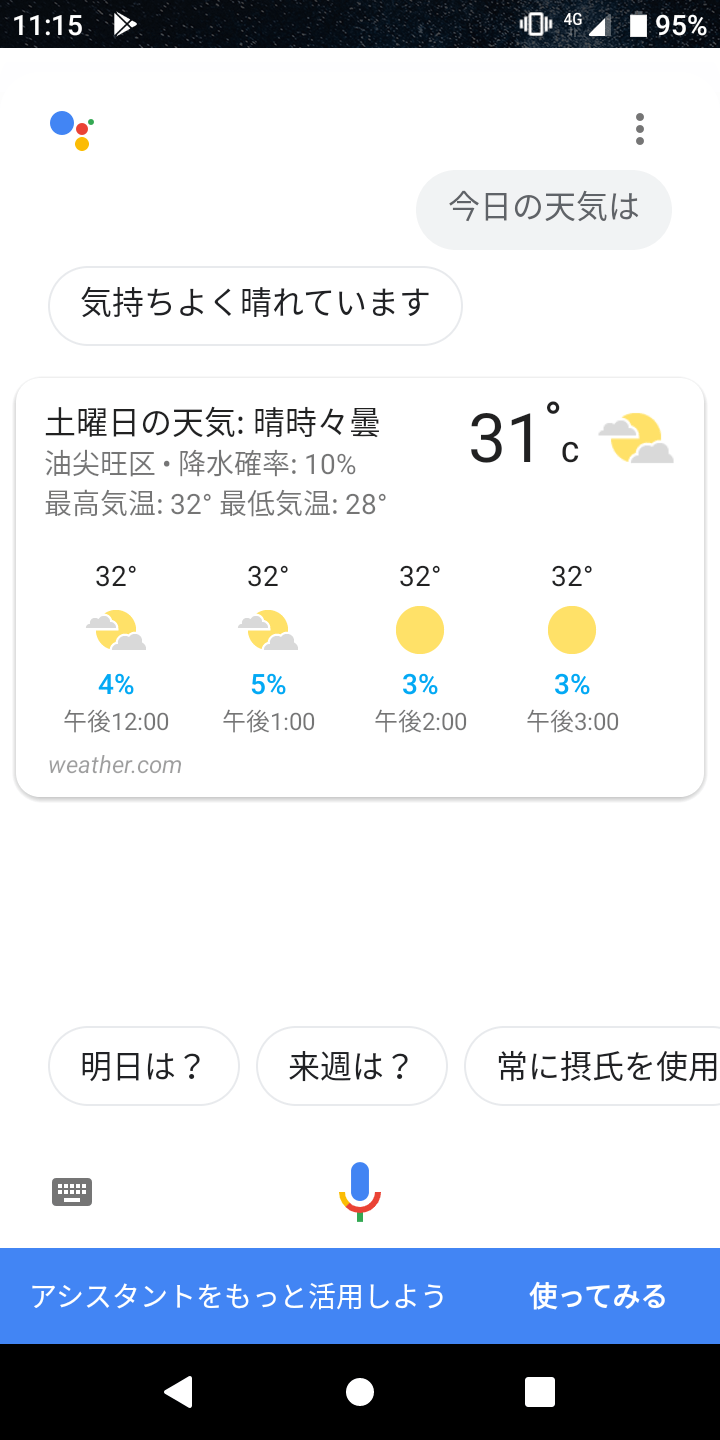The image size is (720, 1440).
Task: Tap the 使ってみる button
Action: point(598,1296)
